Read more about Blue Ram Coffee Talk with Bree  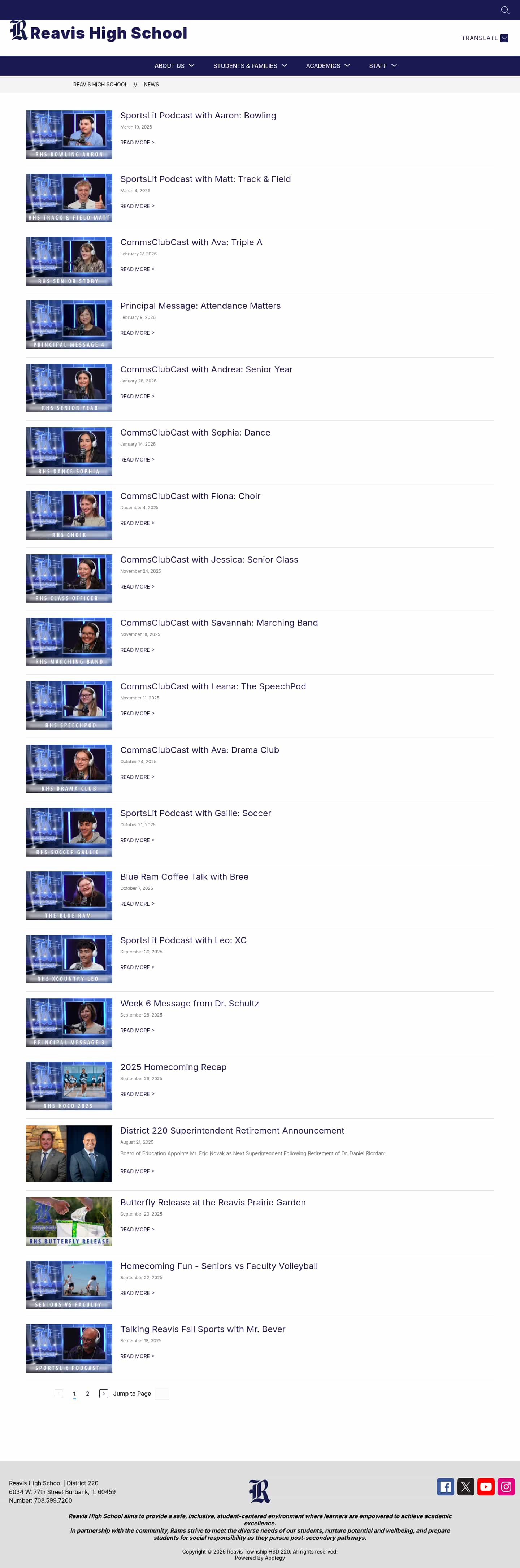(137, 904)
